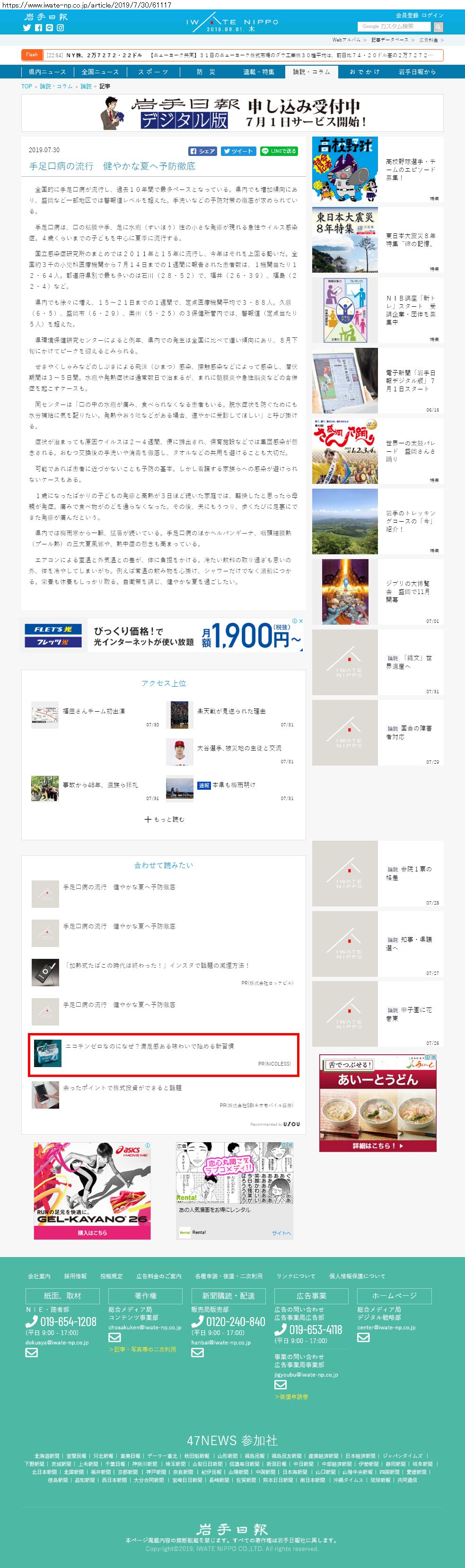465x1568 pixels.
Task: Open the 岩手日報デジタル版 申し込み受付中 banner
Action: (232, 112)
